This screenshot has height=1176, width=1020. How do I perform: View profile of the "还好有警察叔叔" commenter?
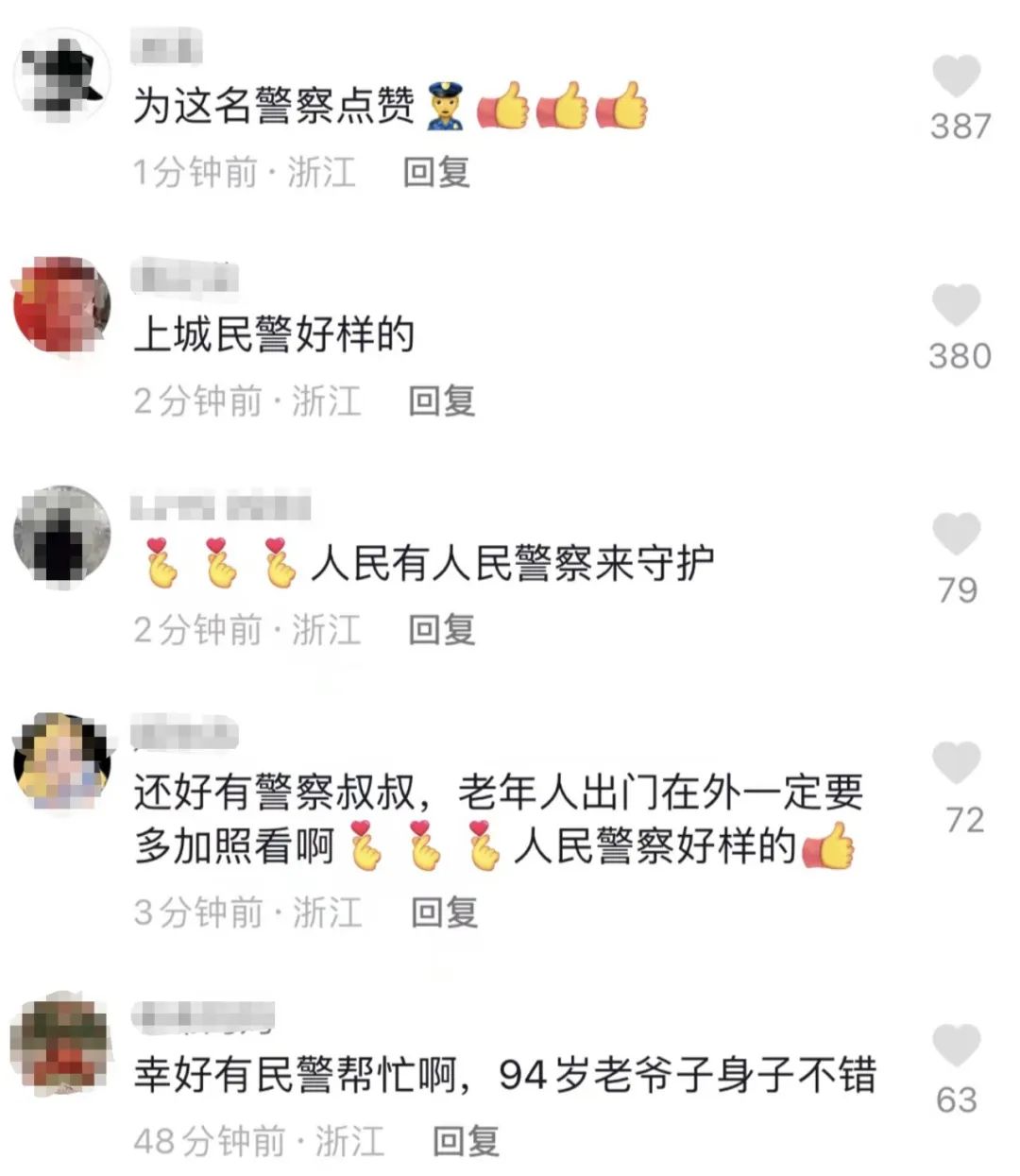tap(62, 761)
